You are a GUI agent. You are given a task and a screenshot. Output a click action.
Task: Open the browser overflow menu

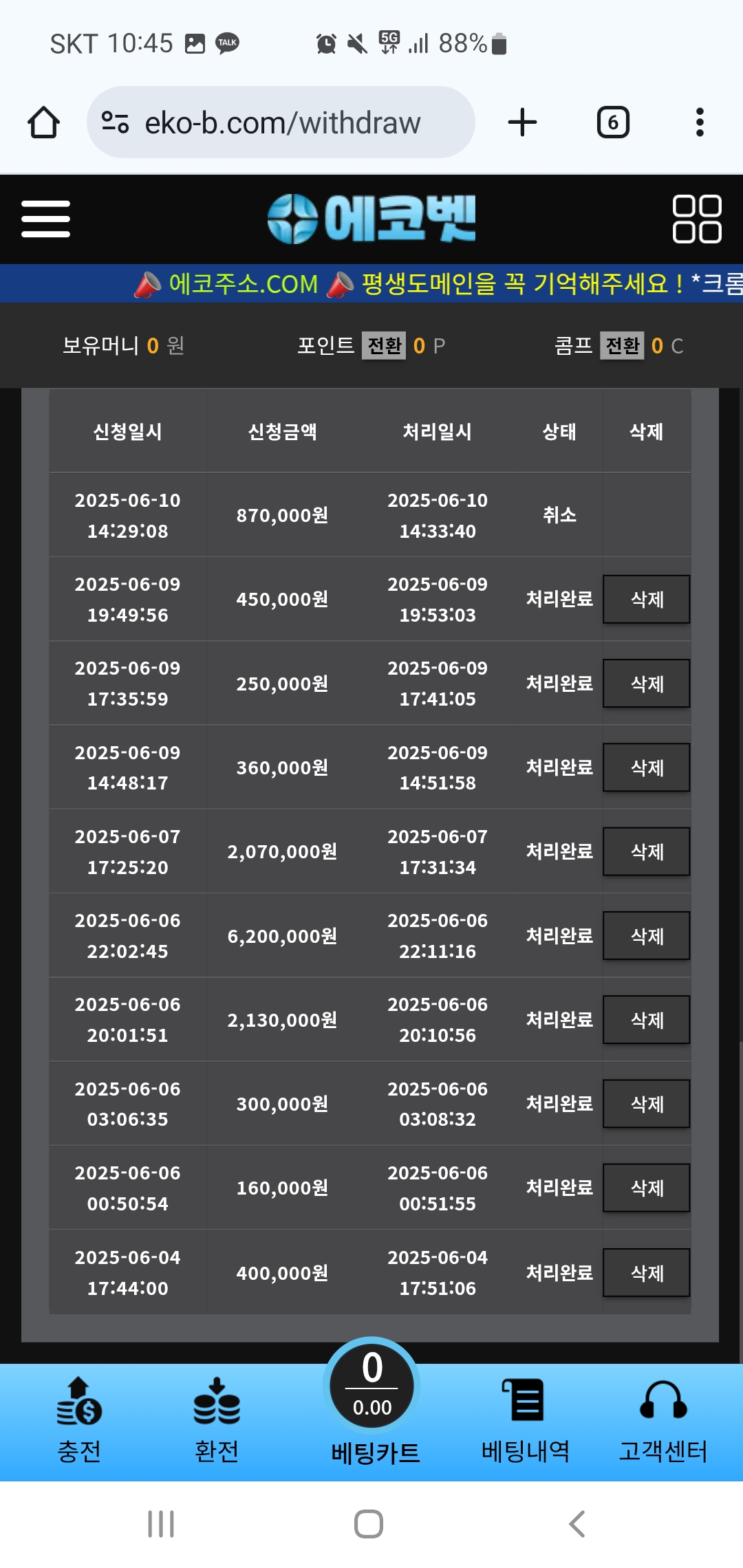[x=700, y=122]
